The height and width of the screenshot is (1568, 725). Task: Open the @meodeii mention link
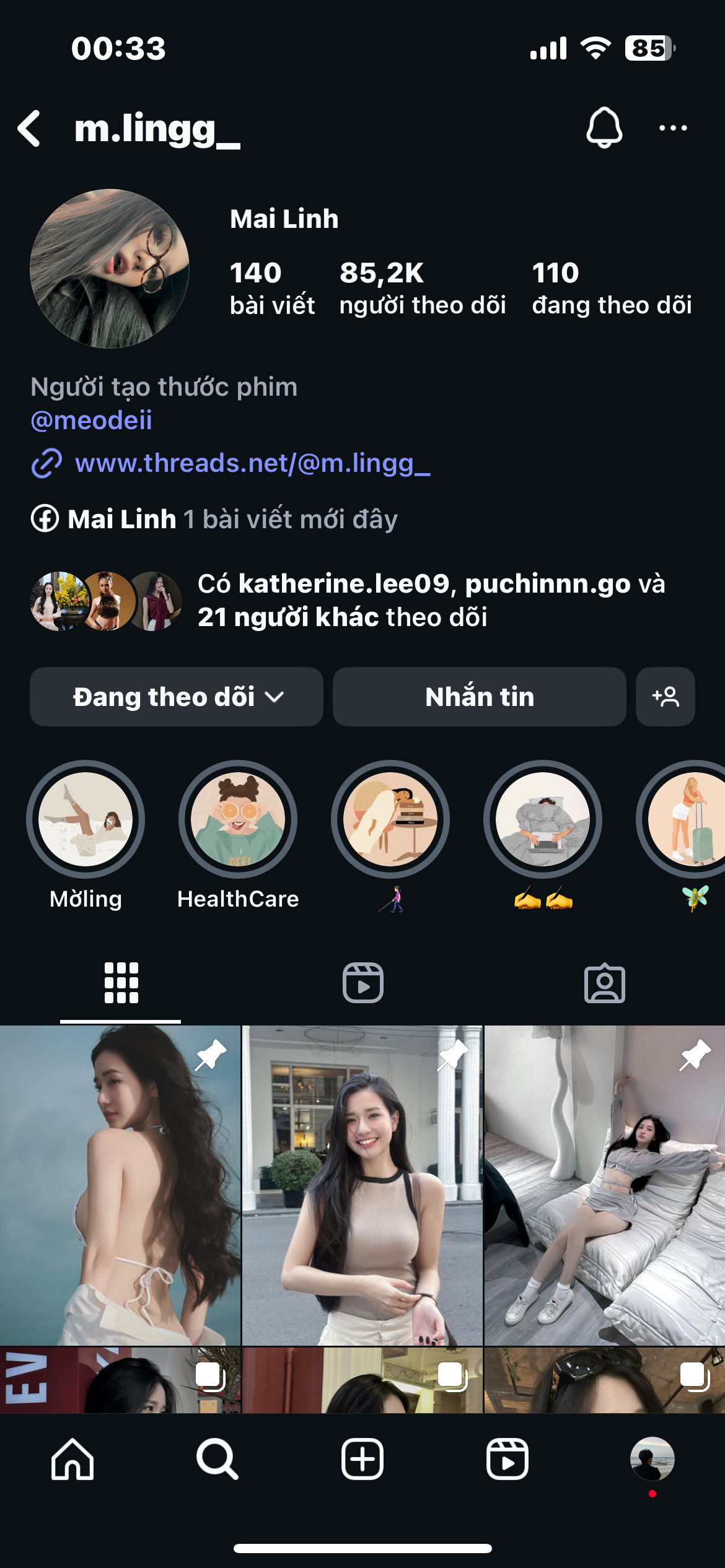[92, 420]
